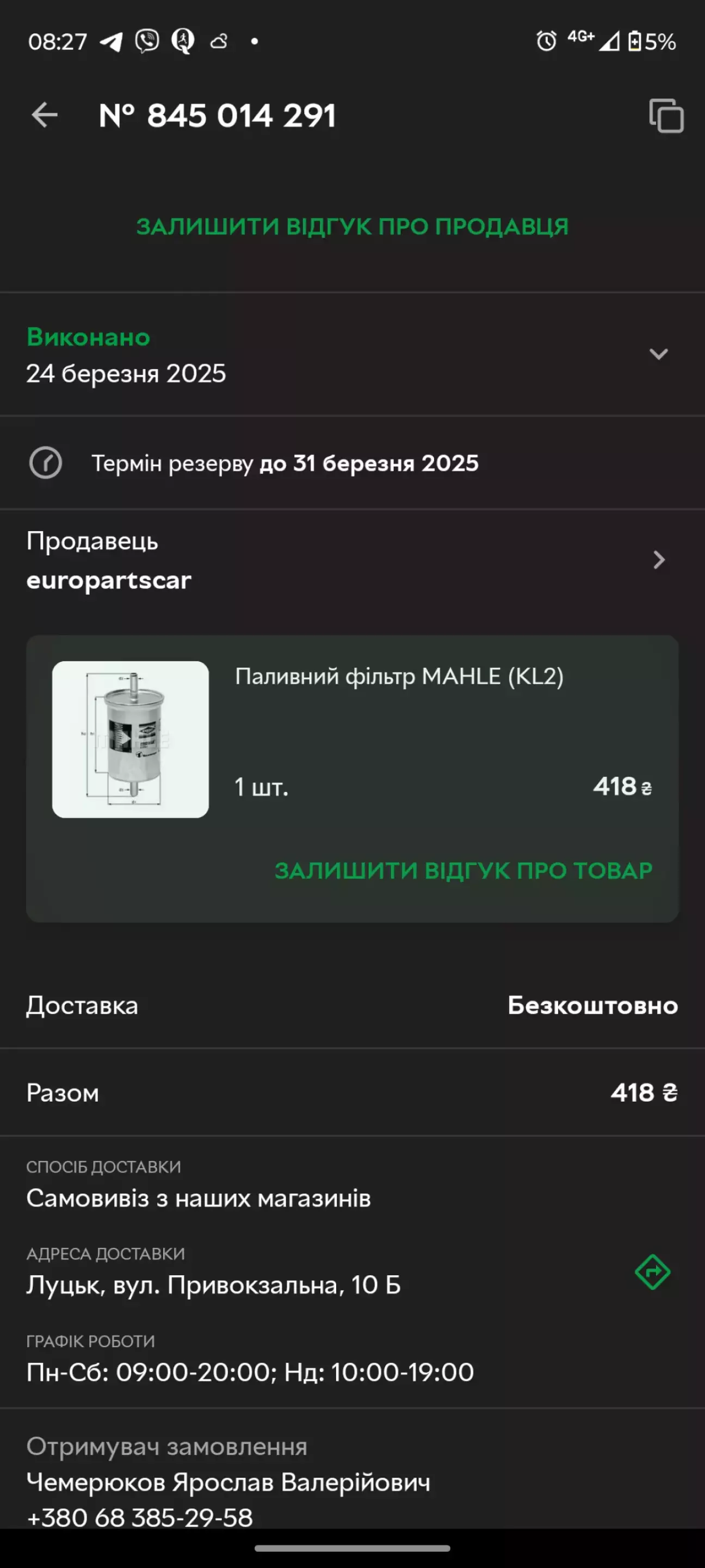Tap ЗАЛИШИТИ ВІДГУК ПРО ТОВАР
Image resolution: width=705 pixels, height=1568 pixels.
tap(463, 870)
